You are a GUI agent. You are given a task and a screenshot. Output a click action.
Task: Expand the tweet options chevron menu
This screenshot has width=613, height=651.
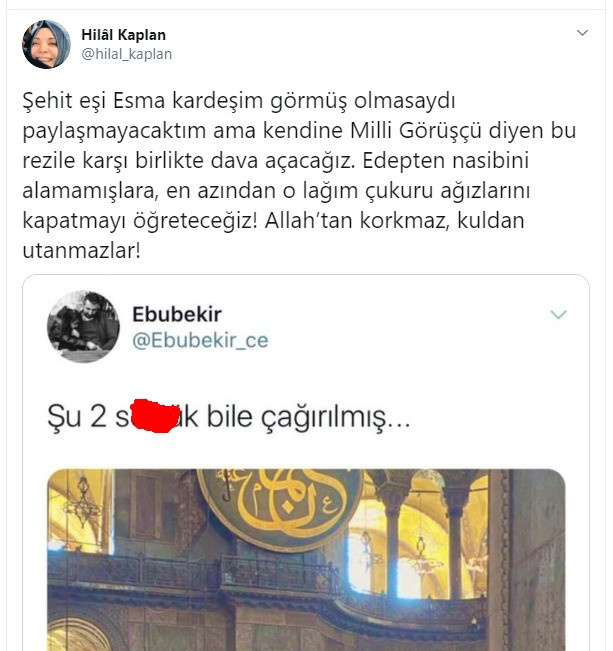583,33
